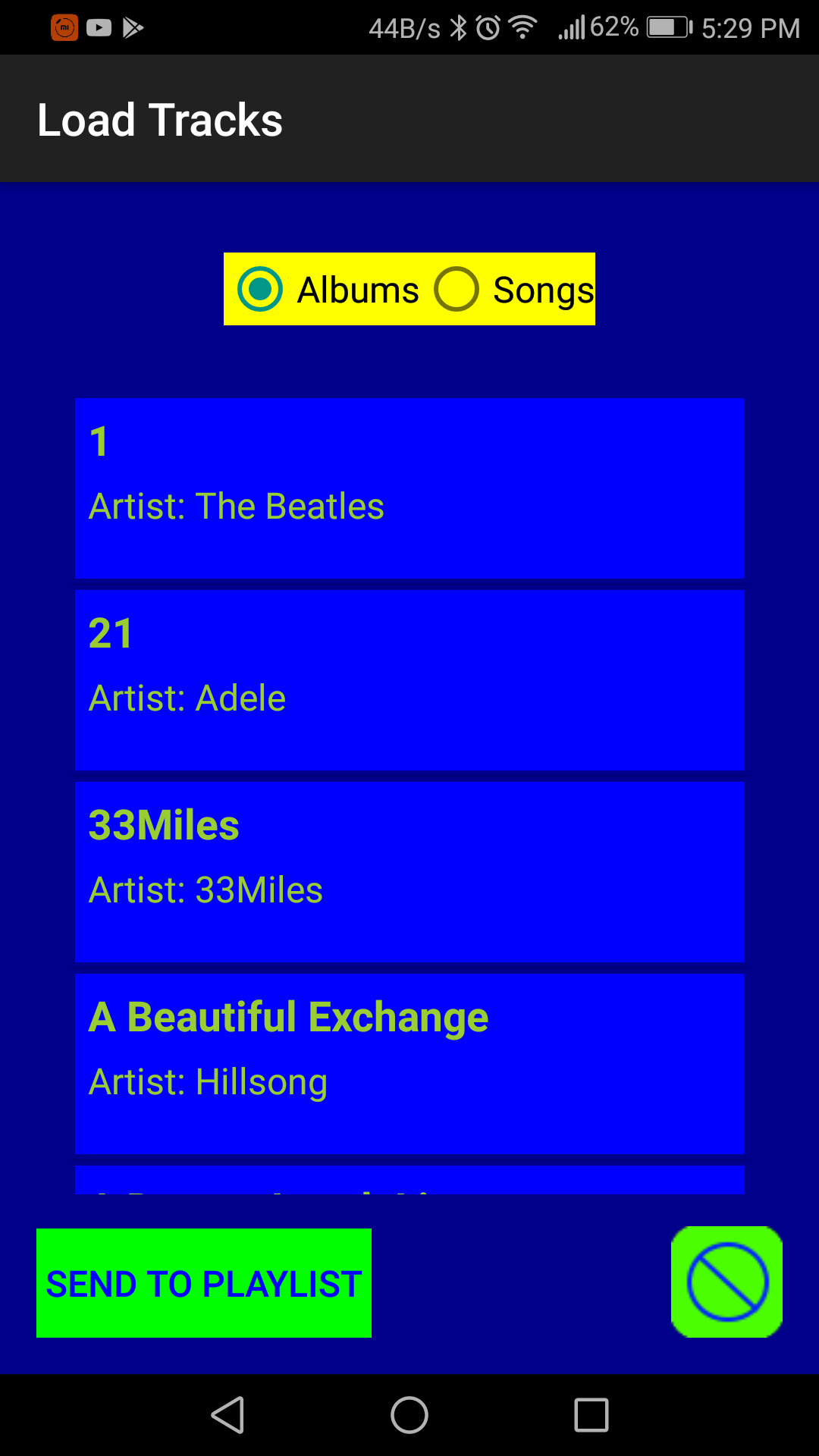Image resolution: width=819 pixels, height=1456 pixels.
Task: Tap A Beautiful Exchange by Hillsong
Action: [409, 1062]
